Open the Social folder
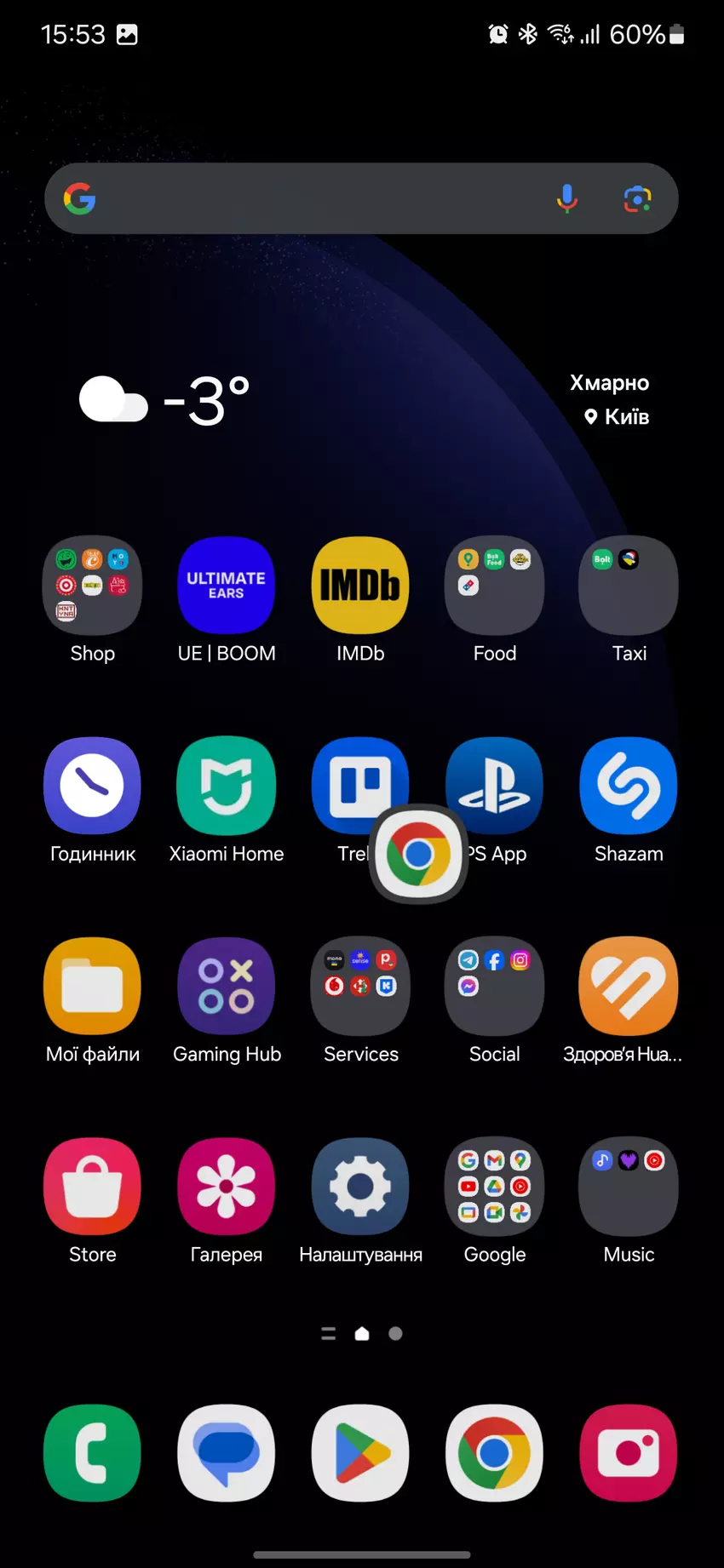The width and height of the screenshot is (724, 1568). coord(495,986)
